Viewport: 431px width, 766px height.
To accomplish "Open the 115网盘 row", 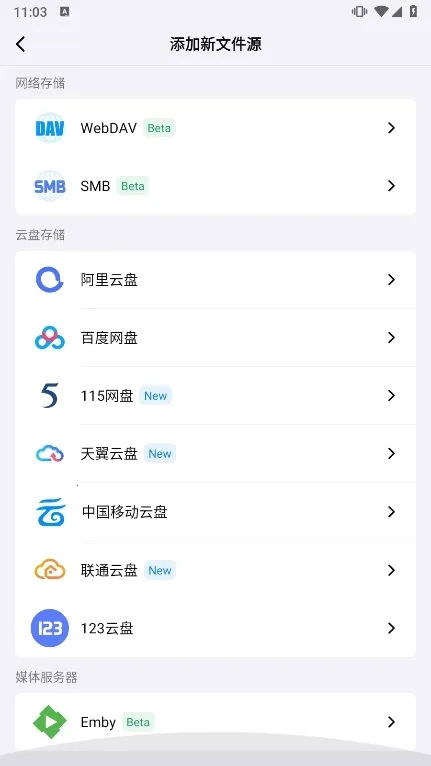I will click(x=216, y=396).
